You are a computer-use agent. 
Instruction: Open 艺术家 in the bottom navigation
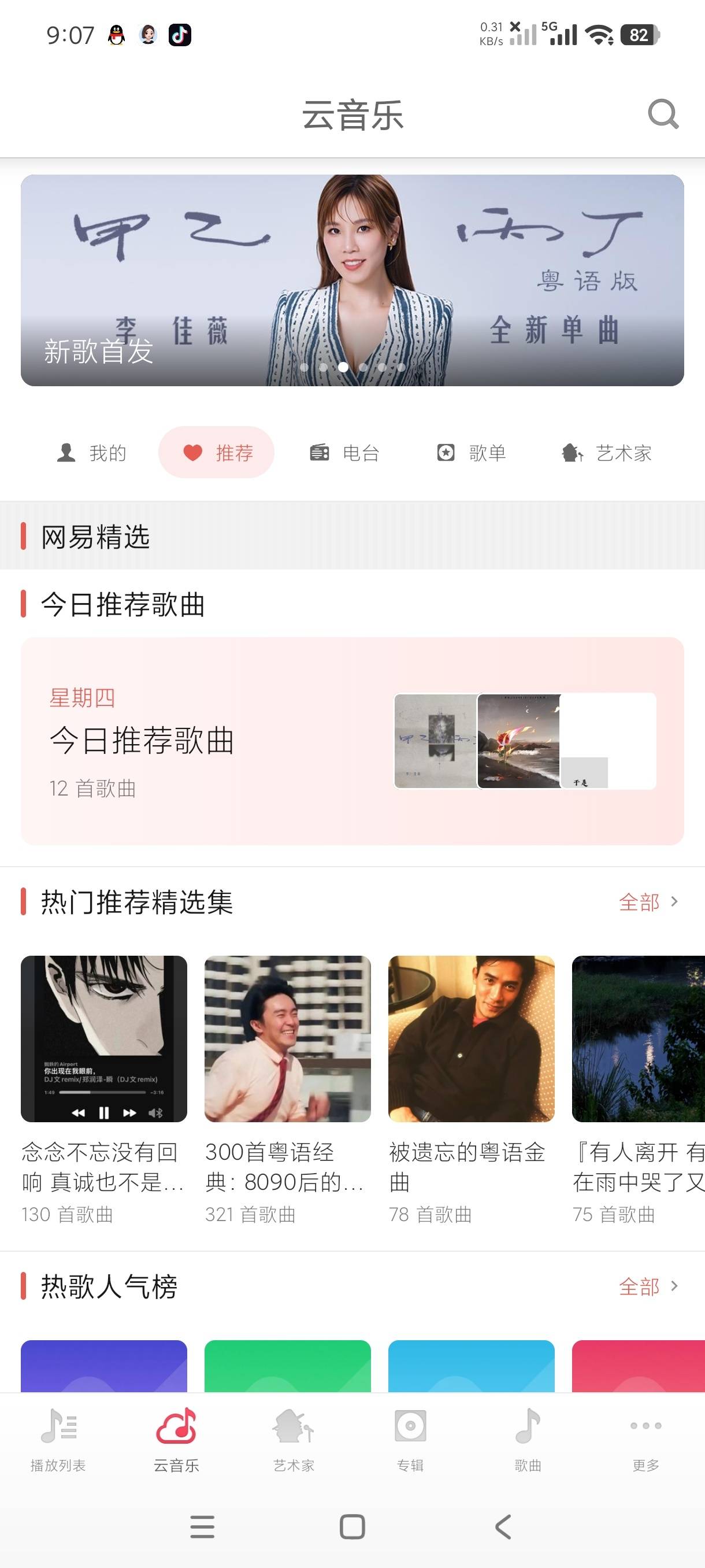[294, 1440]
